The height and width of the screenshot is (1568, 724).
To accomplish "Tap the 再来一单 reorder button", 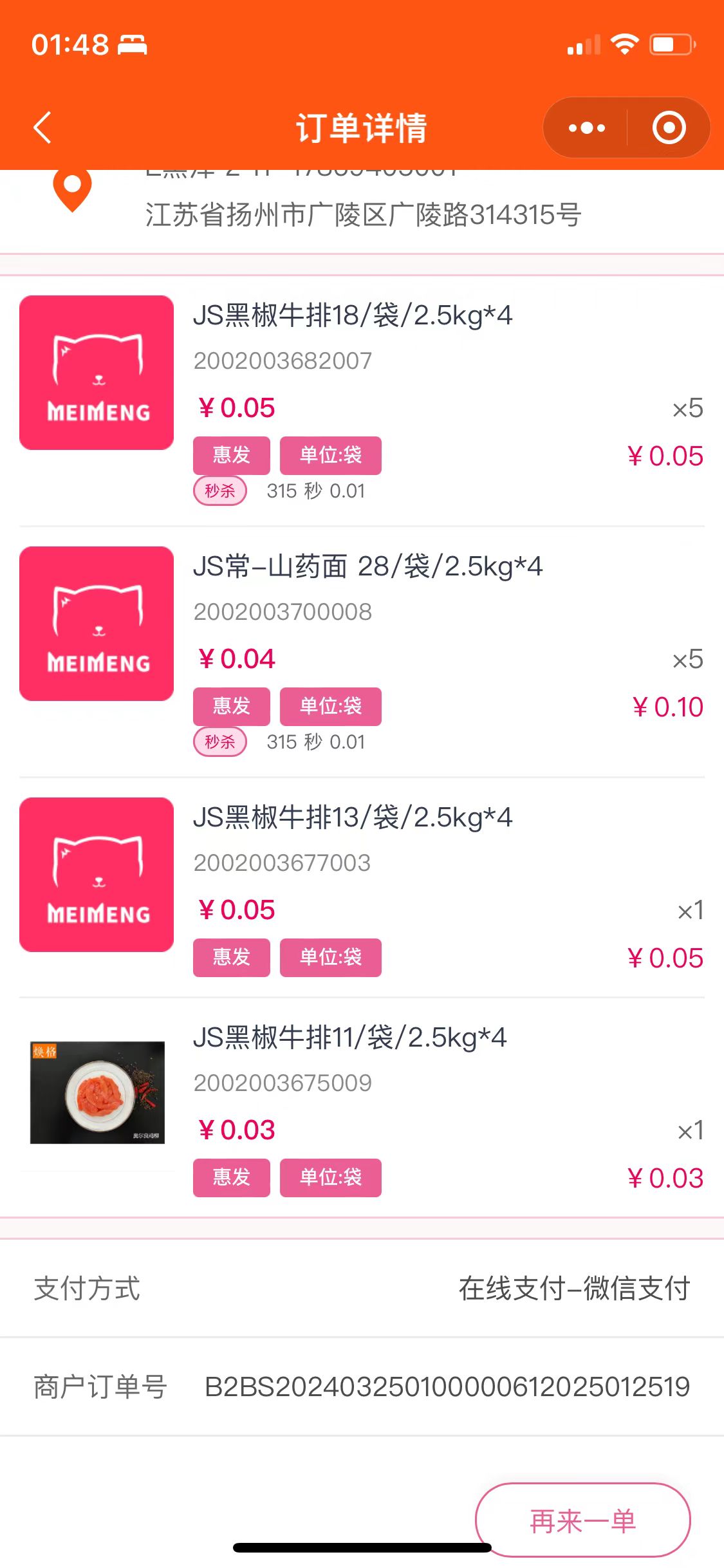I will click(x=582, y=1520).
